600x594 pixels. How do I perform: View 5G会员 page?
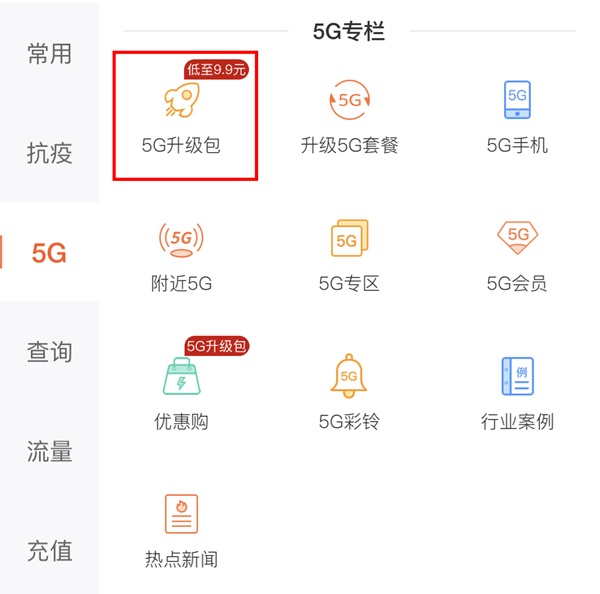517,255
